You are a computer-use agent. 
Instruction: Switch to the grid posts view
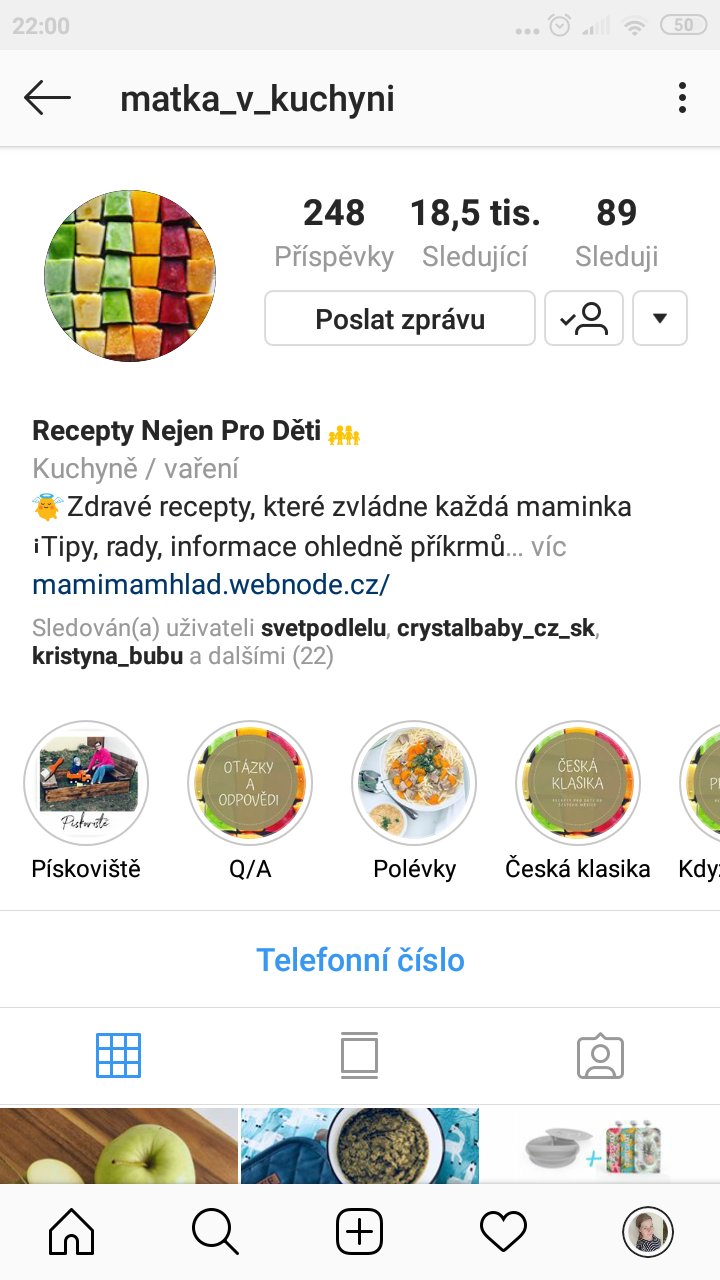pos(118,1055)
